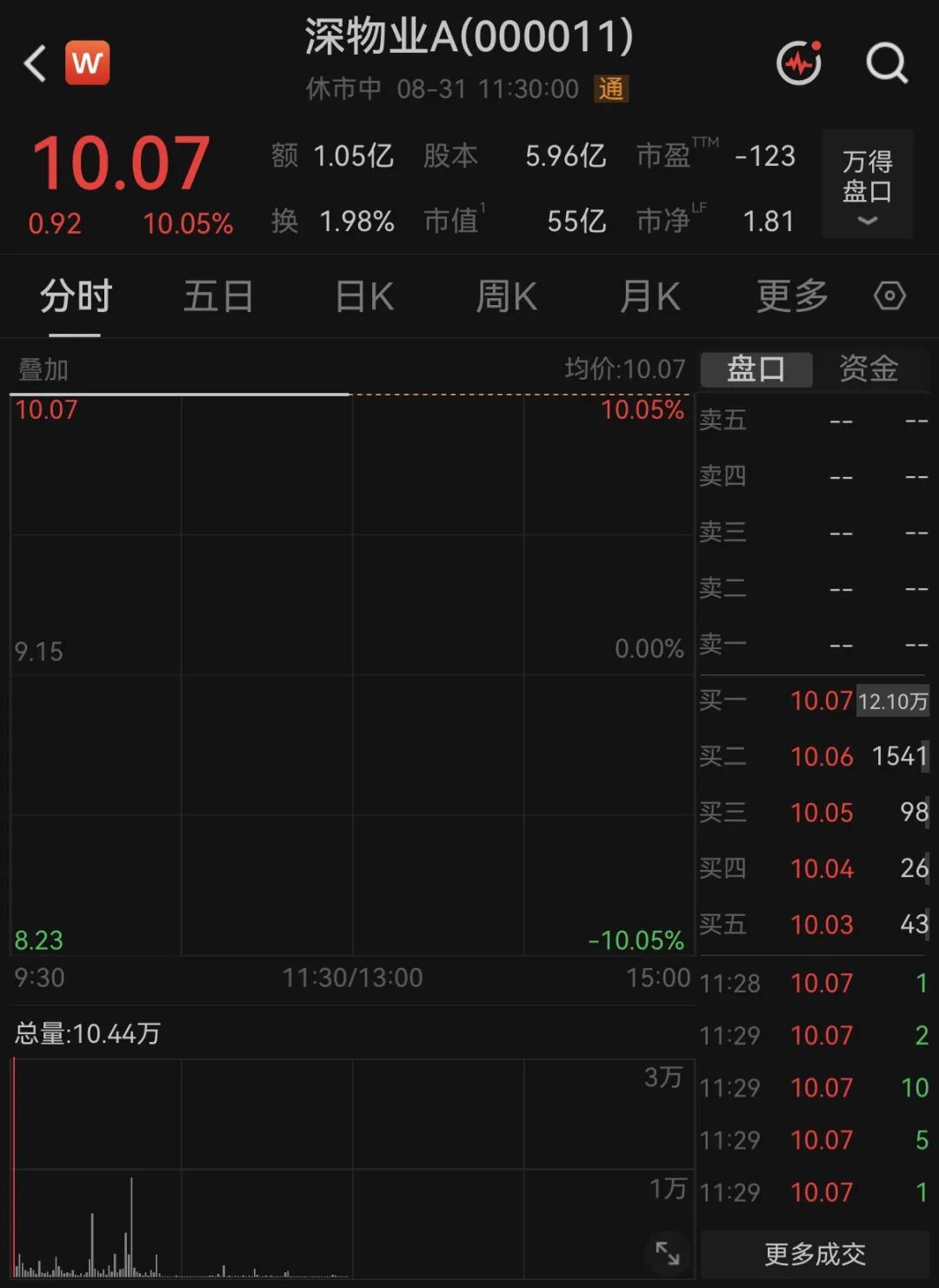Switch to the 周K chart tab
The width and height of the screenshot is (939, 1288).
coord(507,296)
